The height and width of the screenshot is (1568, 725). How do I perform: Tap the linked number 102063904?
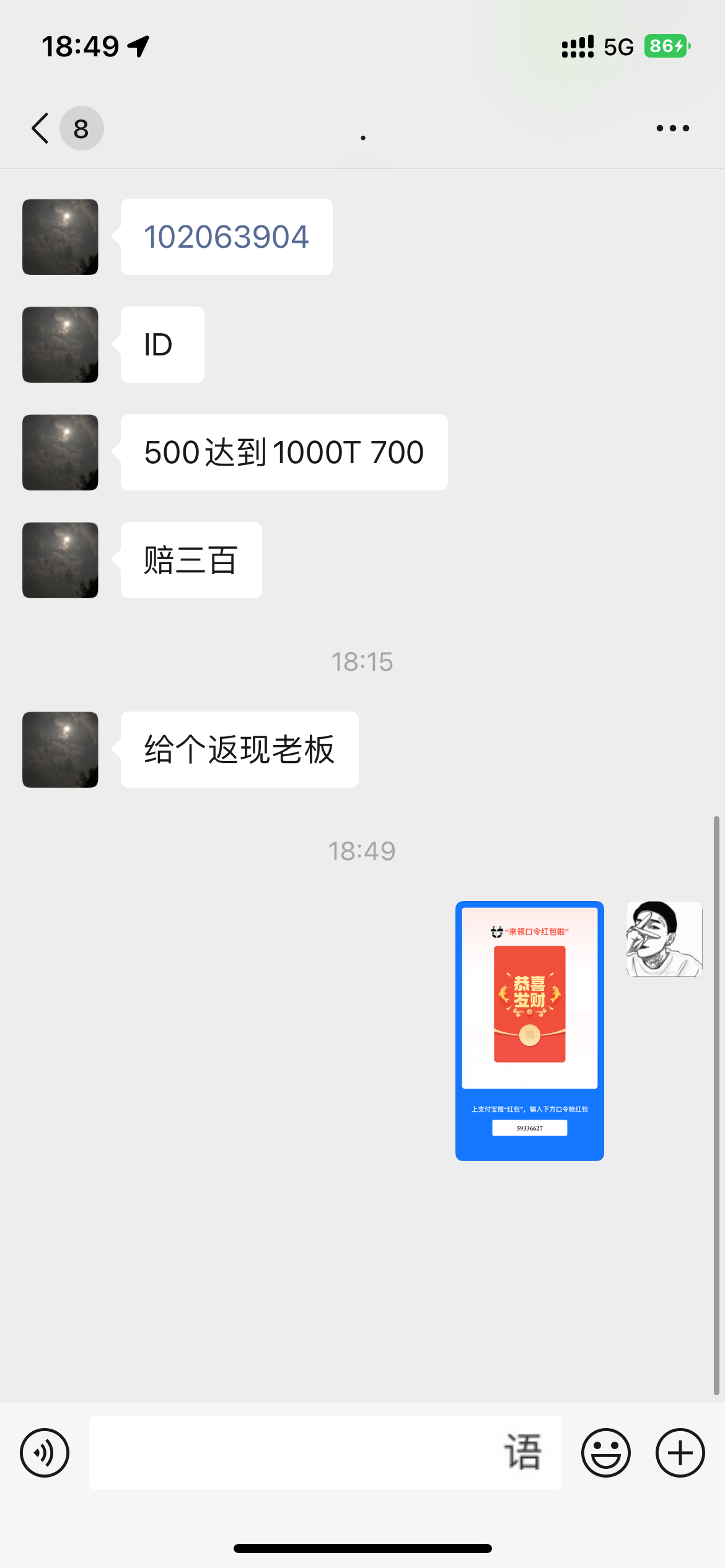click(226, 237)
